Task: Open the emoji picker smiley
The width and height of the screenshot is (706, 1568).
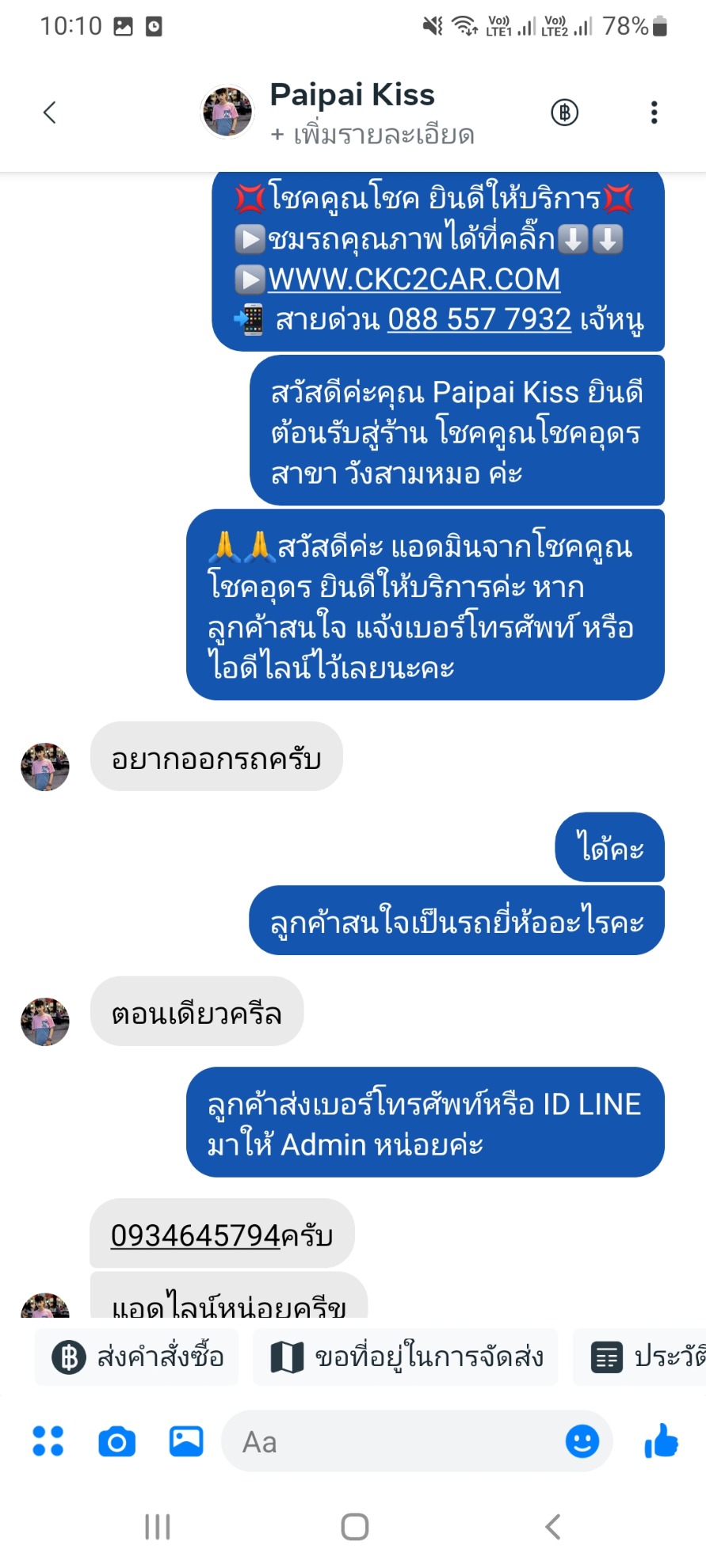Action: pyautogui.click(x=582, y=1441)
